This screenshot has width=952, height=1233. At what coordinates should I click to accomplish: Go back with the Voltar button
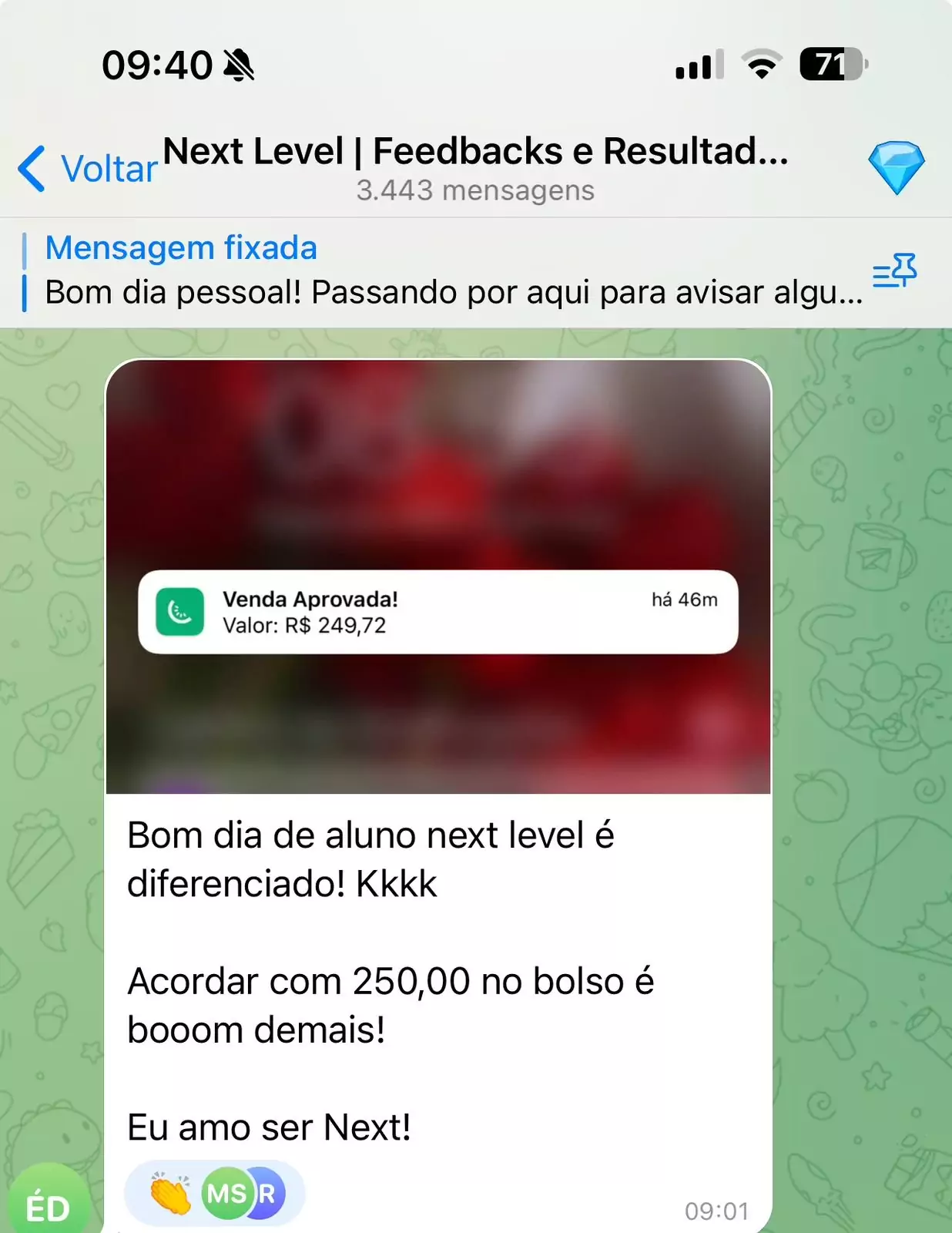(x=87, y=168)
